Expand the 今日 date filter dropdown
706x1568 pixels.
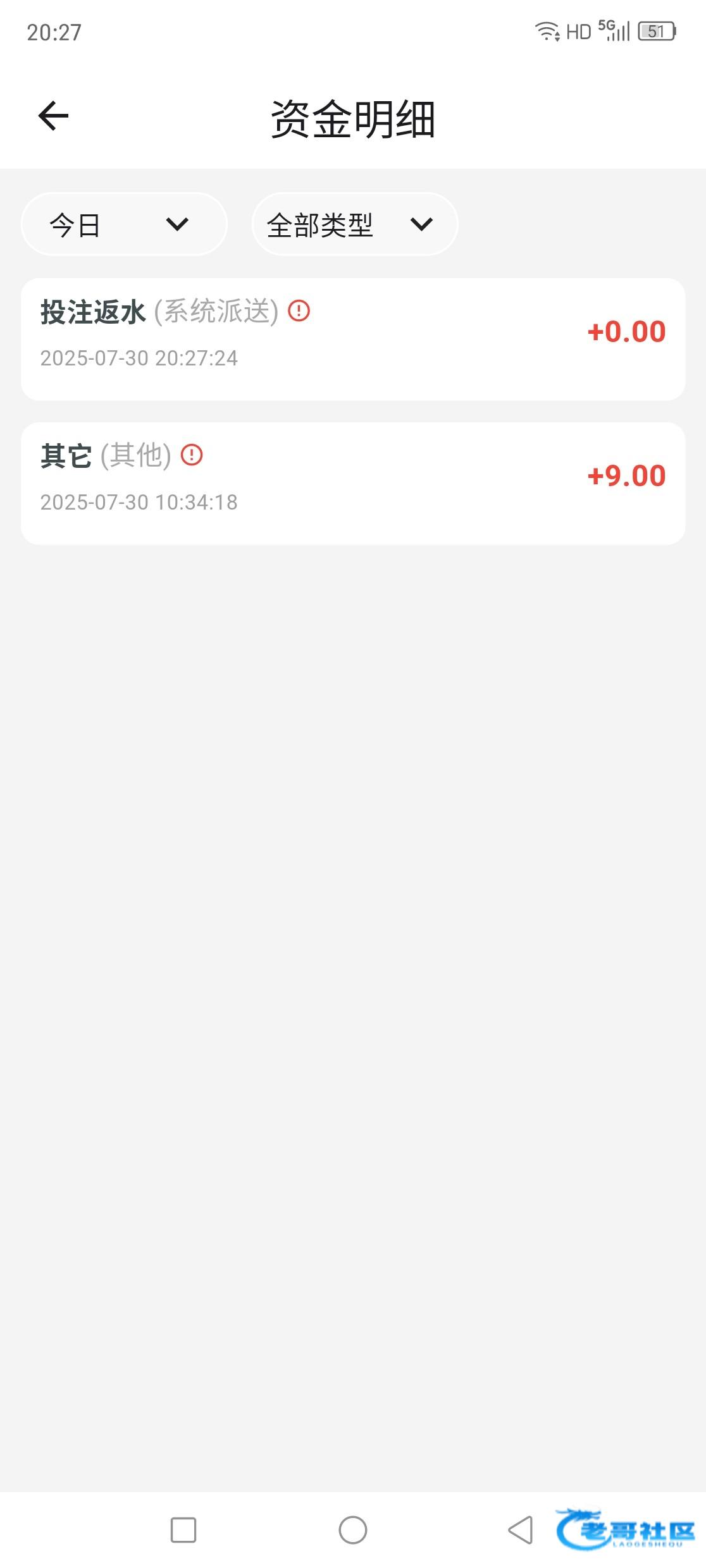(124, 224)
